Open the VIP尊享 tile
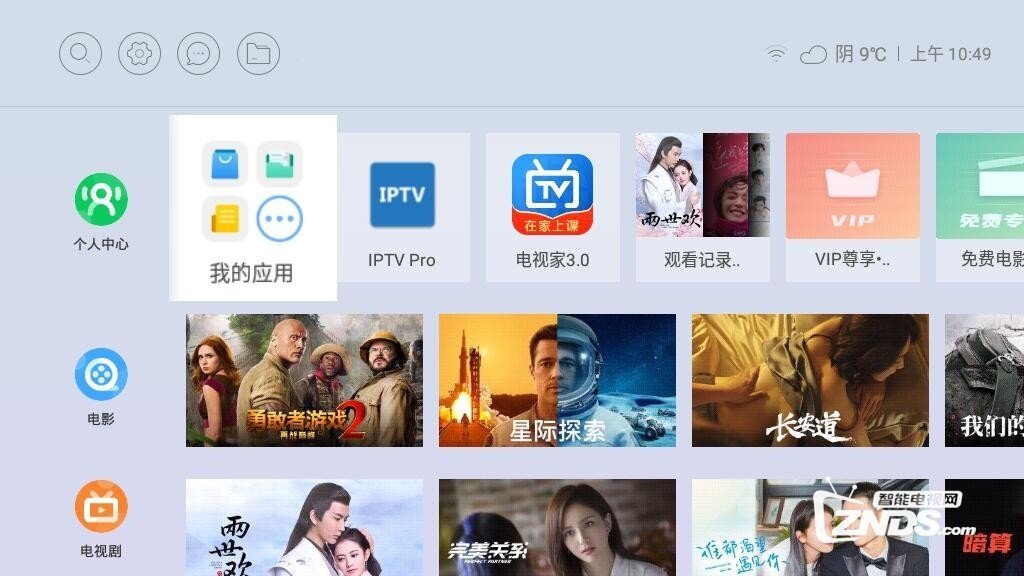Image resolution: width=1024 pixels, height=576 pixels. [852, 206]
